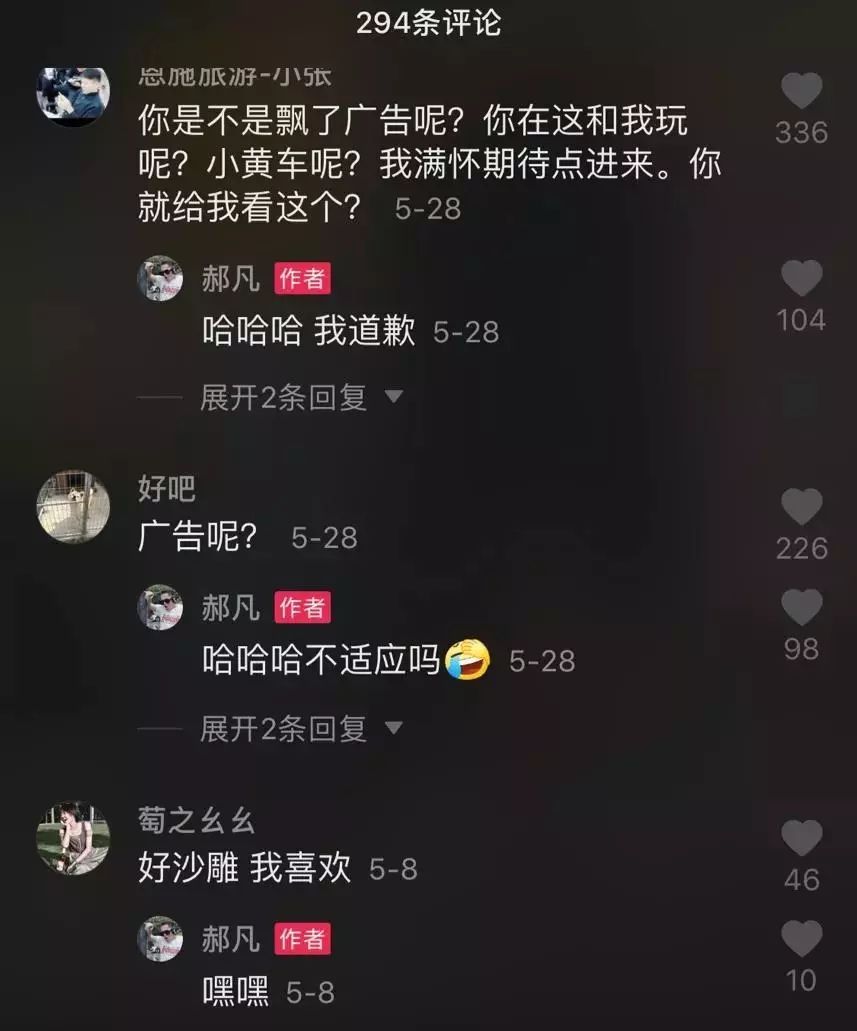Like 郝凡's reply "哈哈哈不适应吗"
This screenshot has height=1031, width=857.
click(x=801, y=608)
